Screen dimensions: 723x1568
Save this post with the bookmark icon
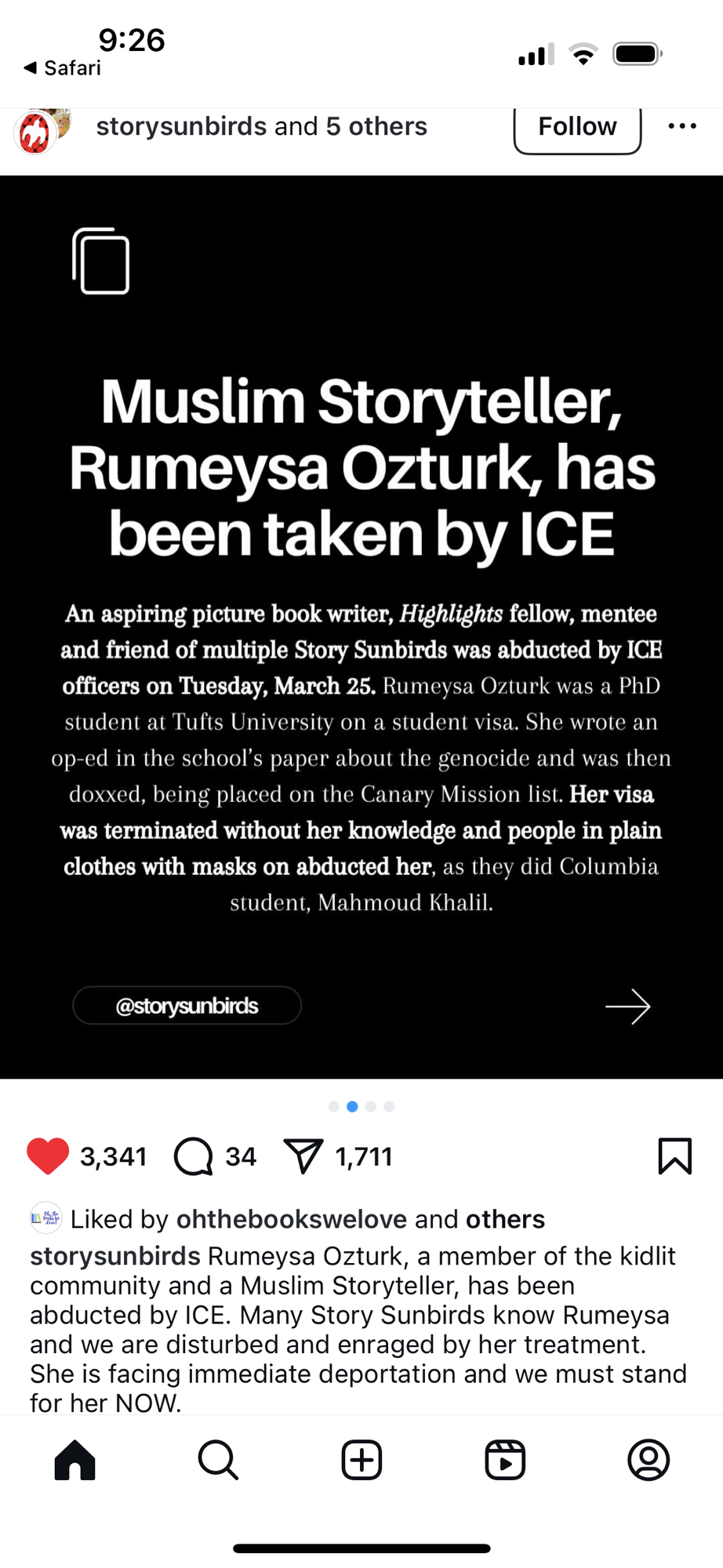click(x=674, y=1156)
